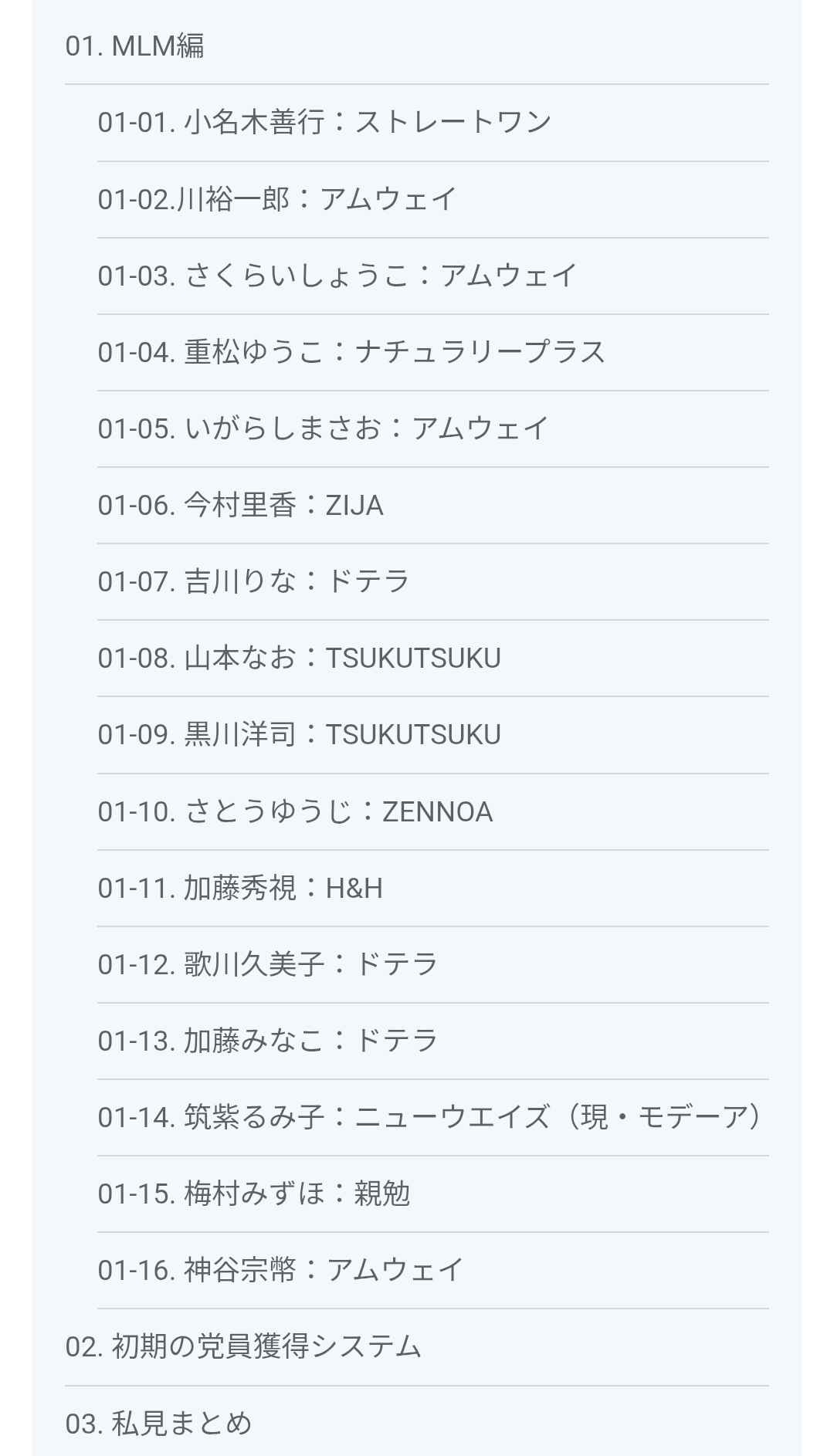Open "01-15. 梅村みずほ：親勉"
The image size is (834, 1456).
click(255, 1194)
